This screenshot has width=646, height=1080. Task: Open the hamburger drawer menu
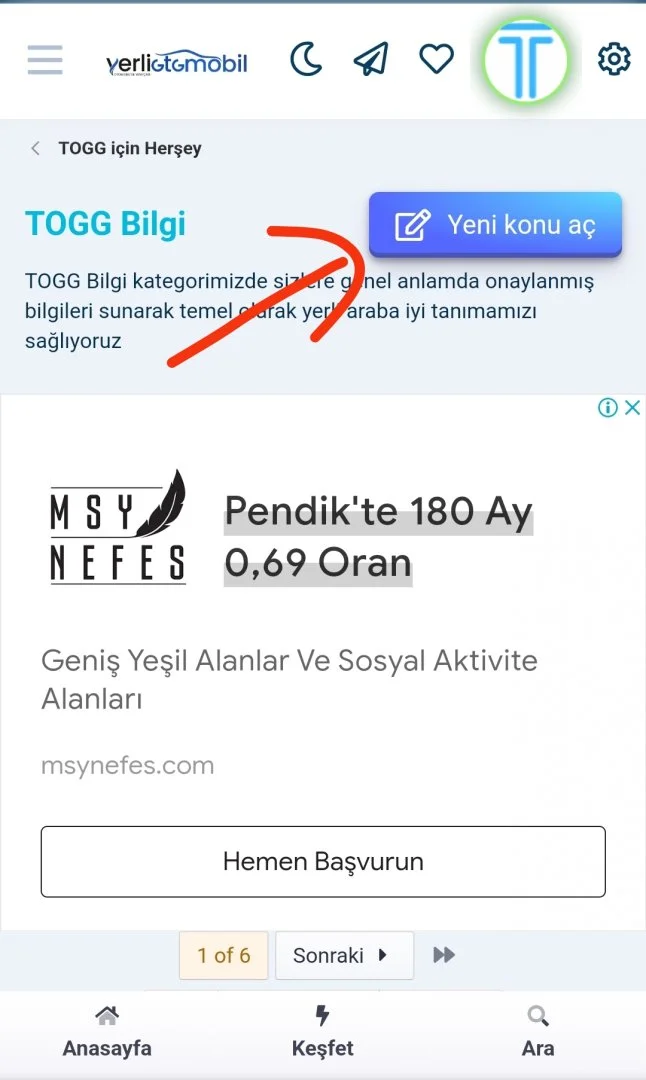click(45, 60)
